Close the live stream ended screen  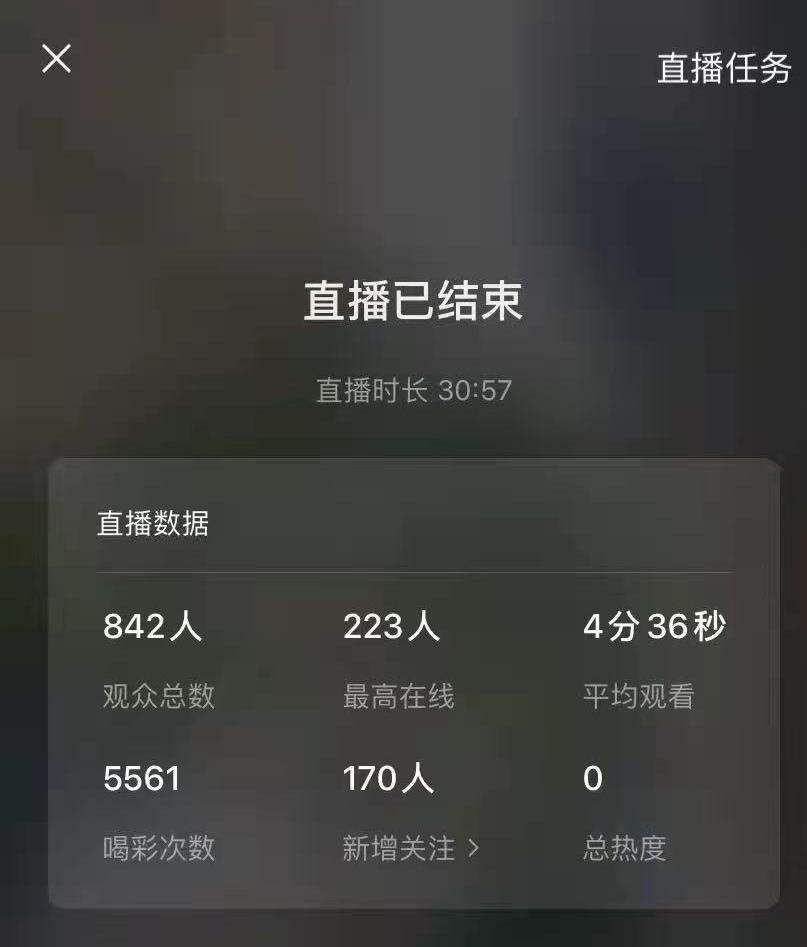coord(56,59)
